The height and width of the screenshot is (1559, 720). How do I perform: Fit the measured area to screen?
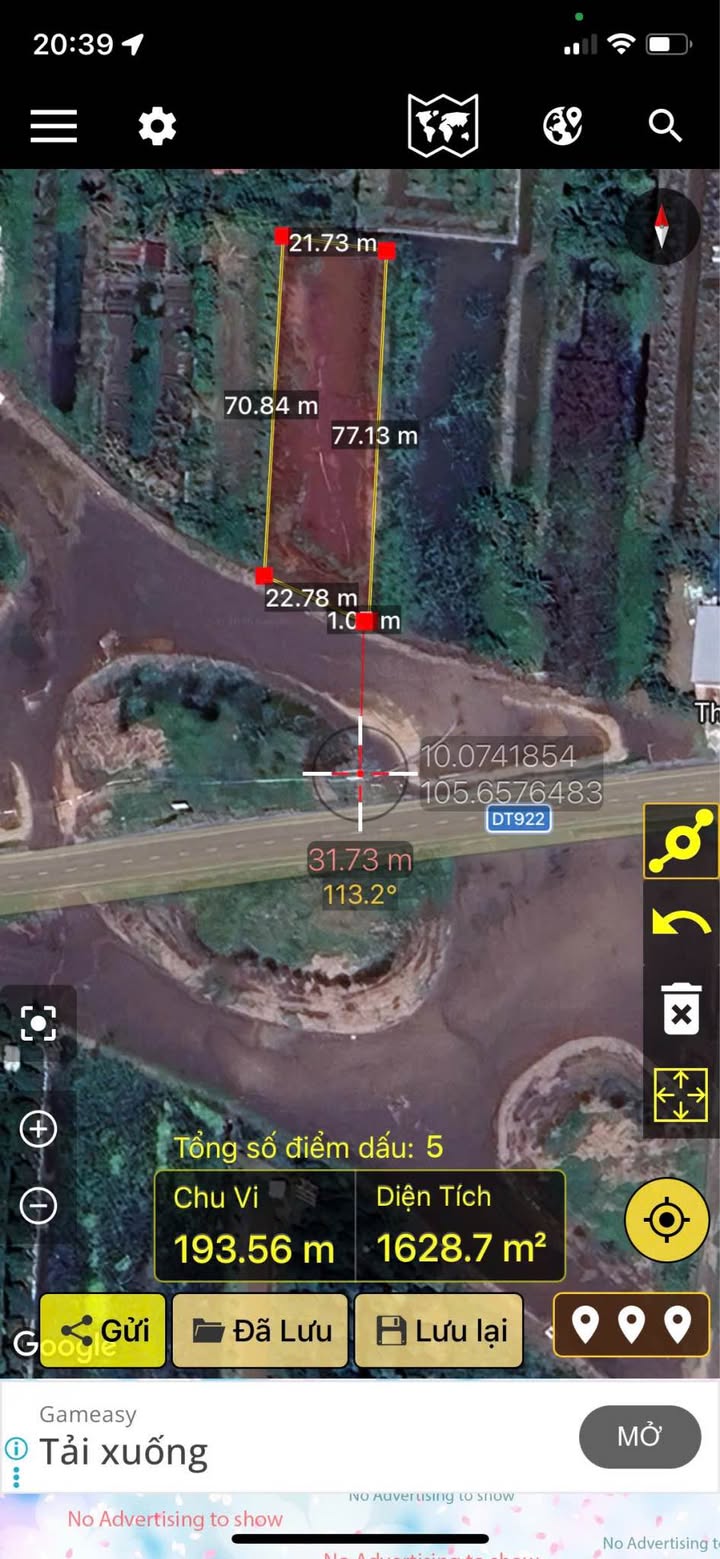tap(681, 1095)
